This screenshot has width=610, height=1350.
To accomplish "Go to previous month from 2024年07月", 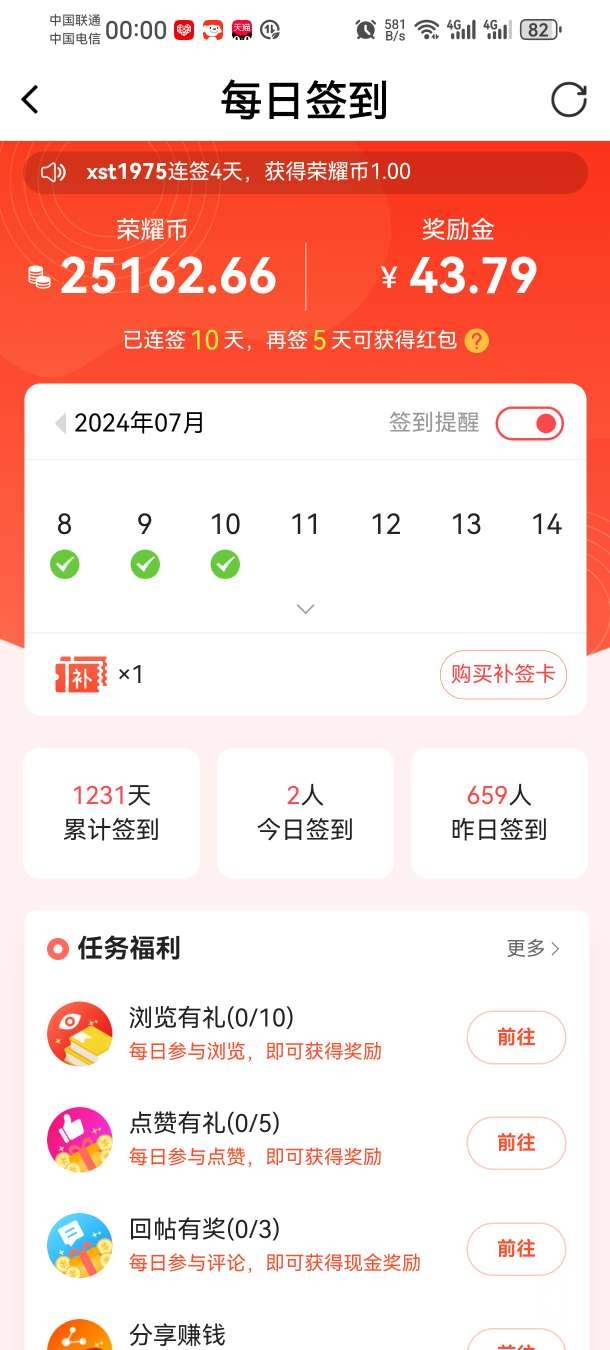I will tap(60, 423).
